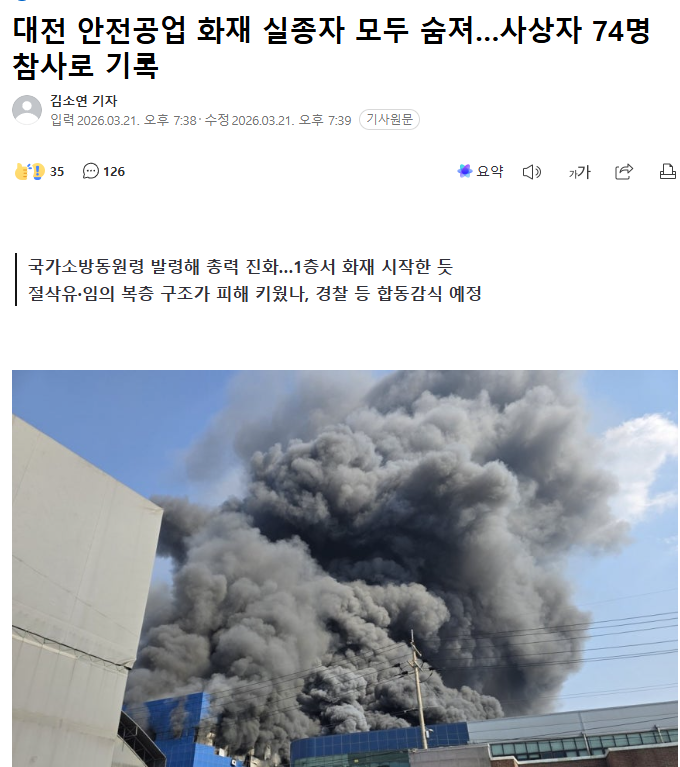
Task: Change the article font size
Action: 579,172
